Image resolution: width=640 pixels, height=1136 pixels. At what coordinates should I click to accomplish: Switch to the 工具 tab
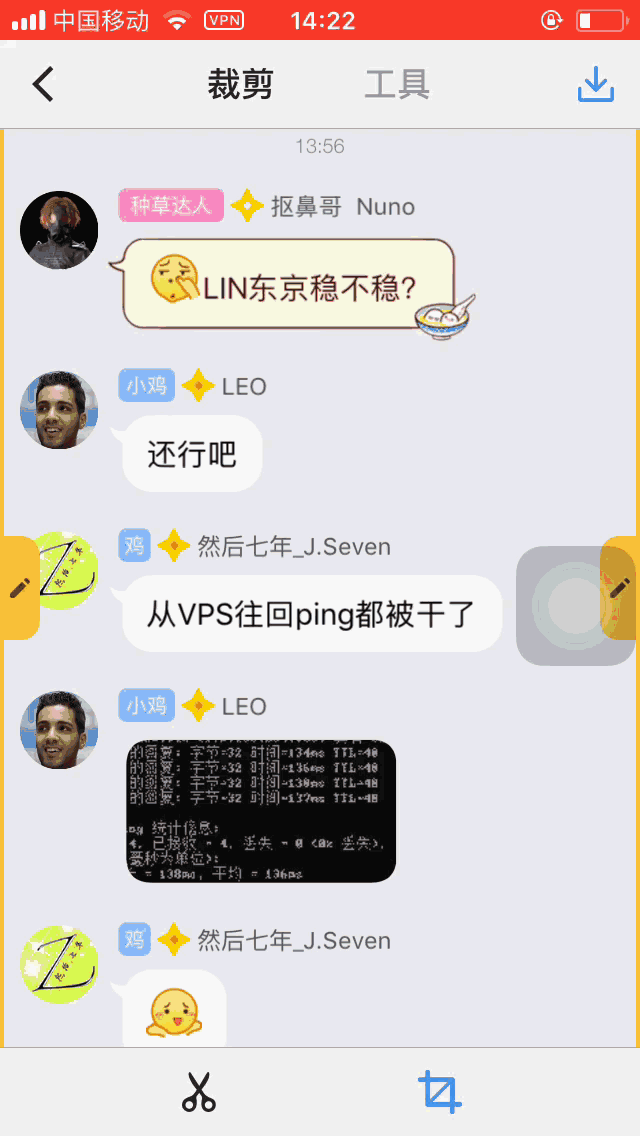[x=397, y=84]
